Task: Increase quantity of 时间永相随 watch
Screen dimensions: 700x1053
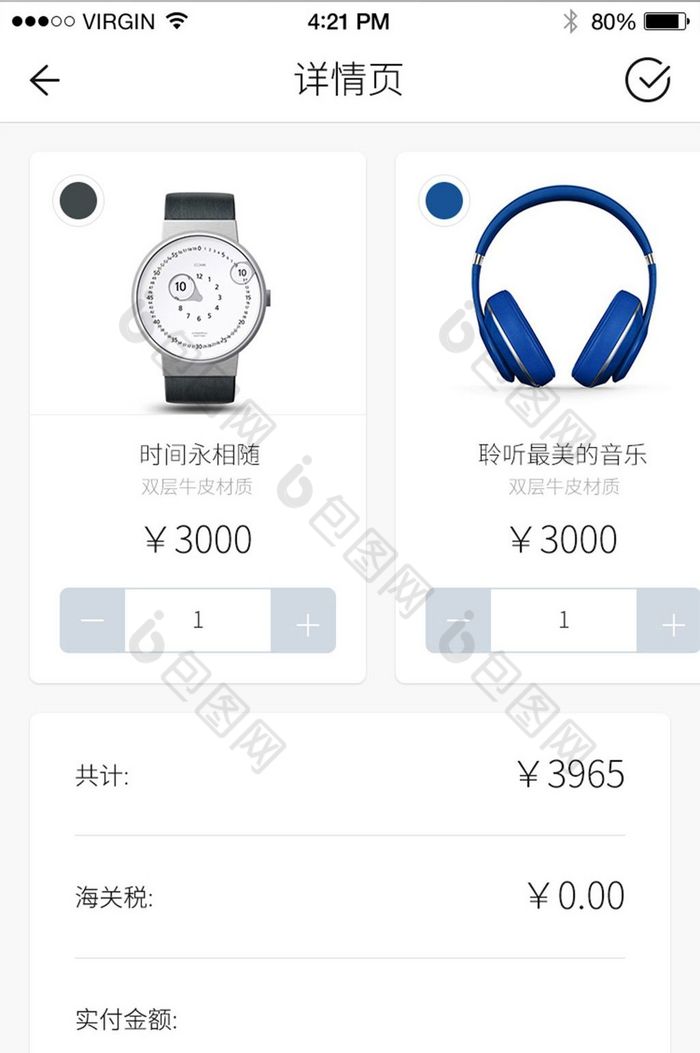Action: coord(306,621)
